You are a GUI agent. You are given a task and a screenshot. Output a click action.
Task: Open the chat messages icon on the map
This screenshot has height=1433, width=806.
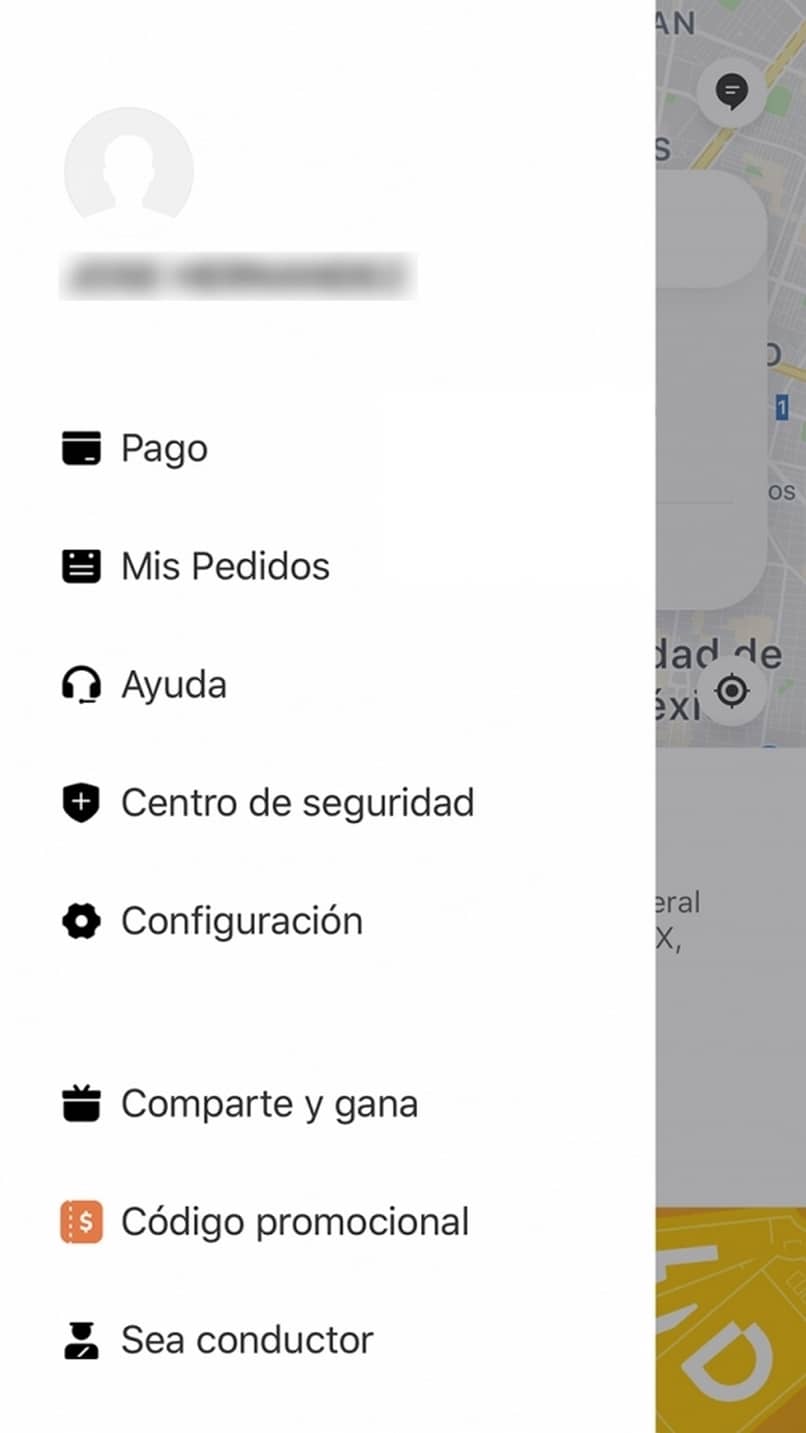(x=732, y=93)
